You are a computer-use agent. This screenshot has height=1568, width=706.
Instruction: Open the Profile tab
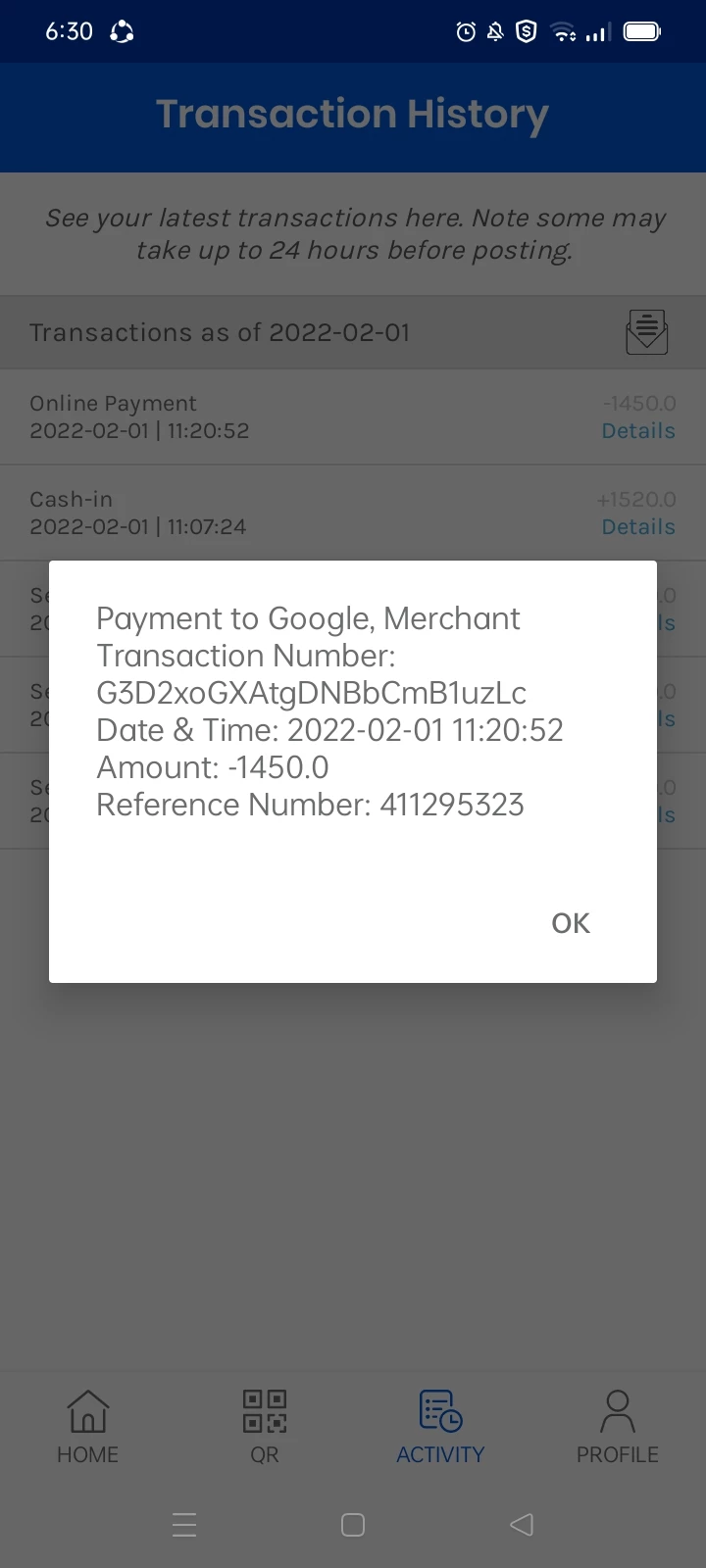point(617,1427)
